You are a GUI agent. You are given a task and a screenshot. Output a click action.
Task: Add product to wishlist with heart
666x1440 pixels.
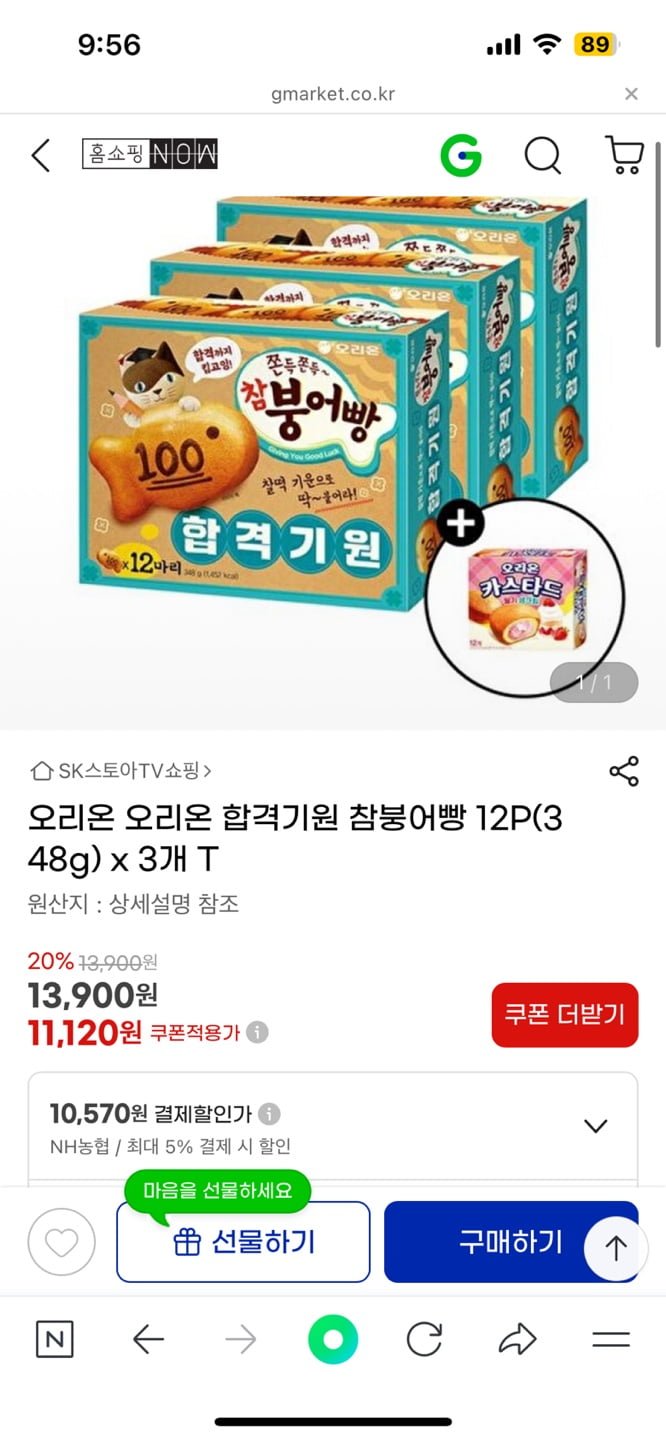click(62, 1242)
